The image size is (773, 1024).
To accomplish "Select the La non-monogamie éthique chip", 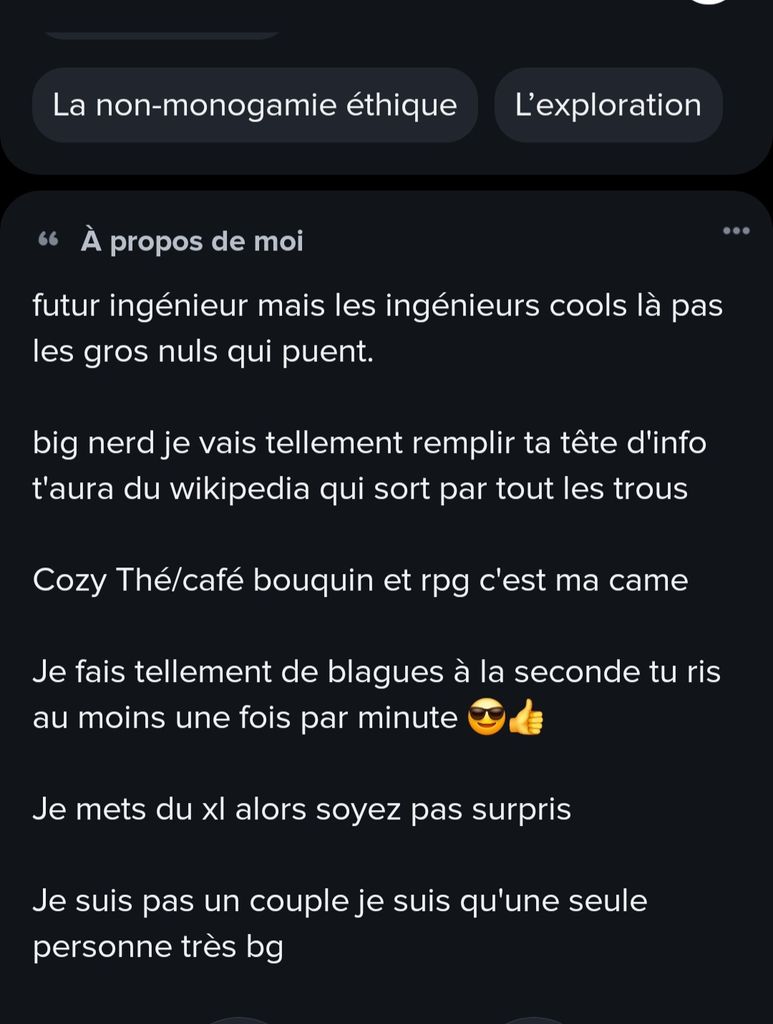I will (255, 105).
